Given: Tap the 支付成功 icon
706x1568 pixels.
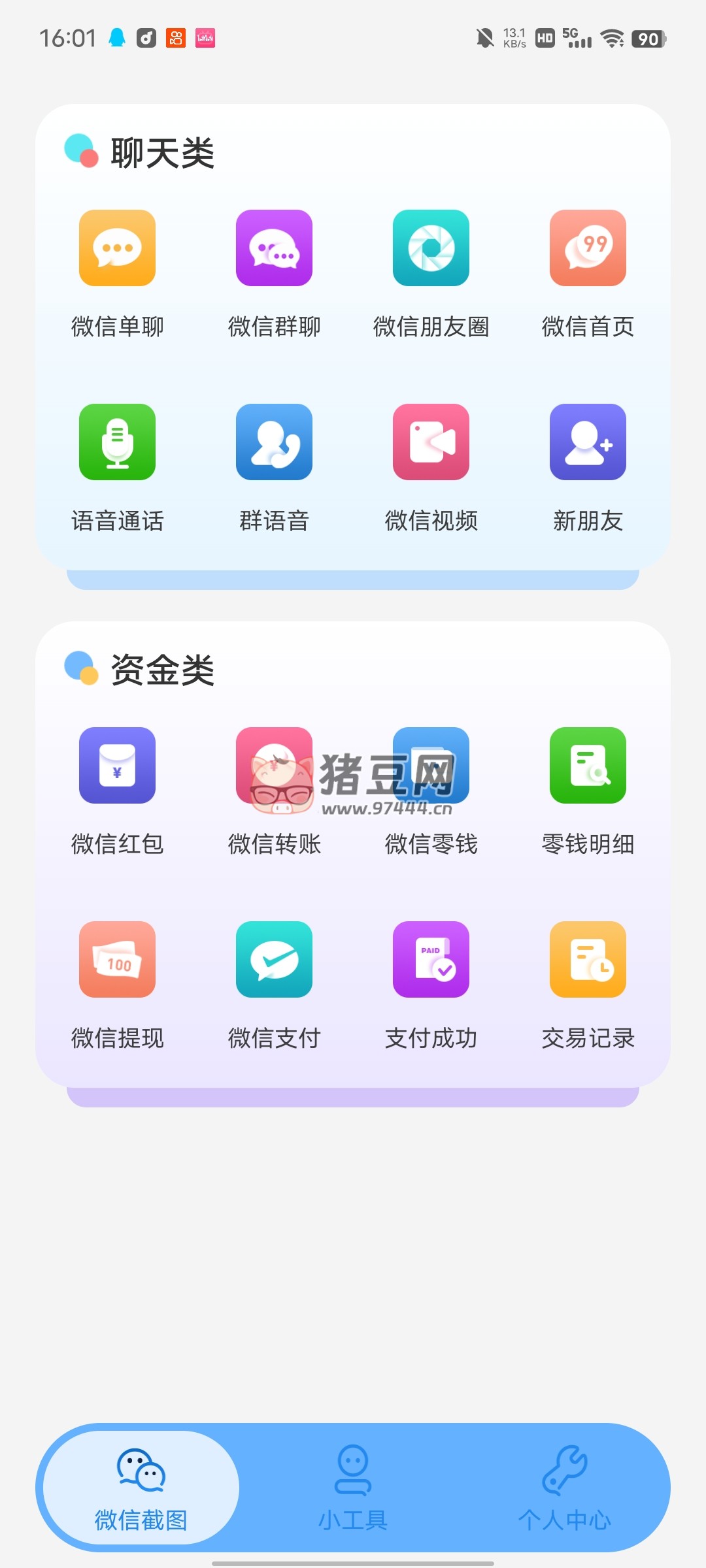Looking at the screenshot, I should click(x=431, y=960).
